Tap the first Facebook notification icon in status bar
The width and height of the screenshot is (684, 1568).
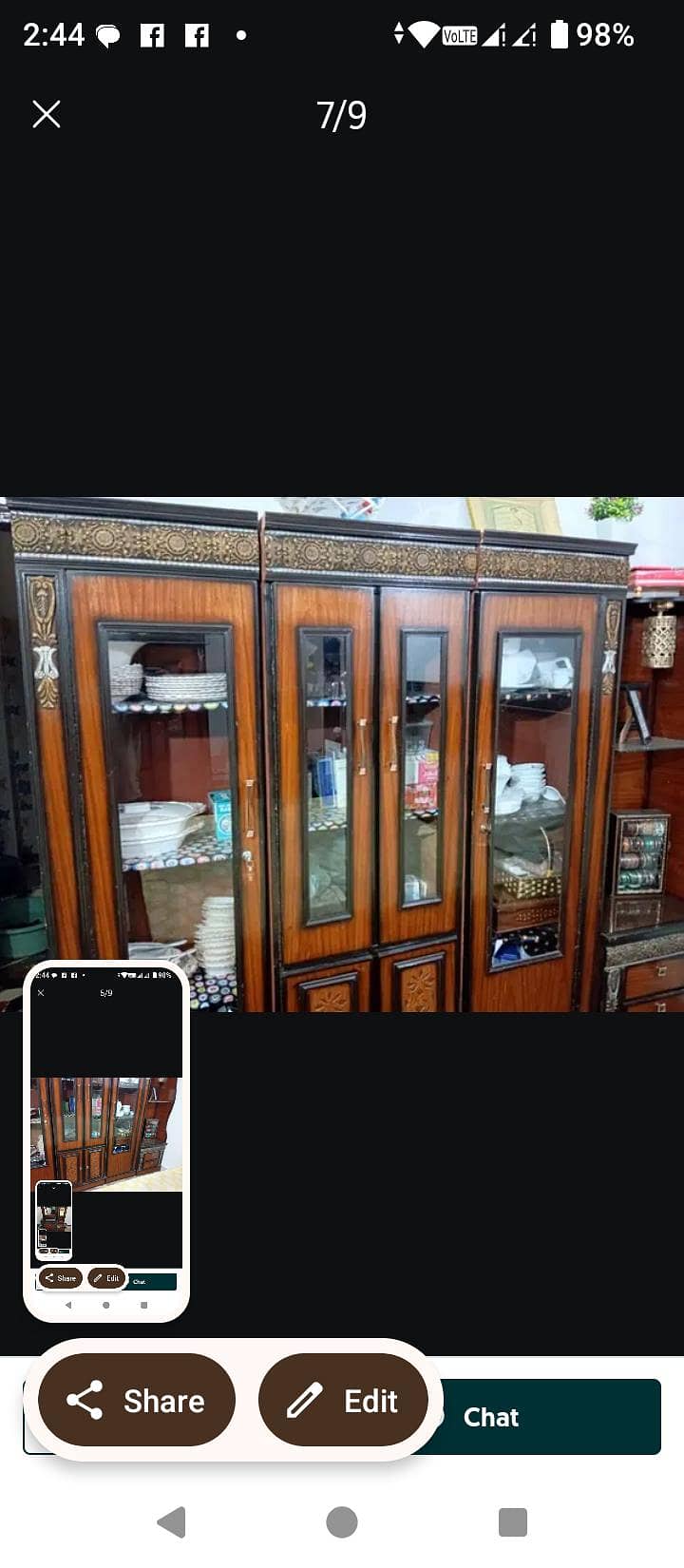(152, 35)
